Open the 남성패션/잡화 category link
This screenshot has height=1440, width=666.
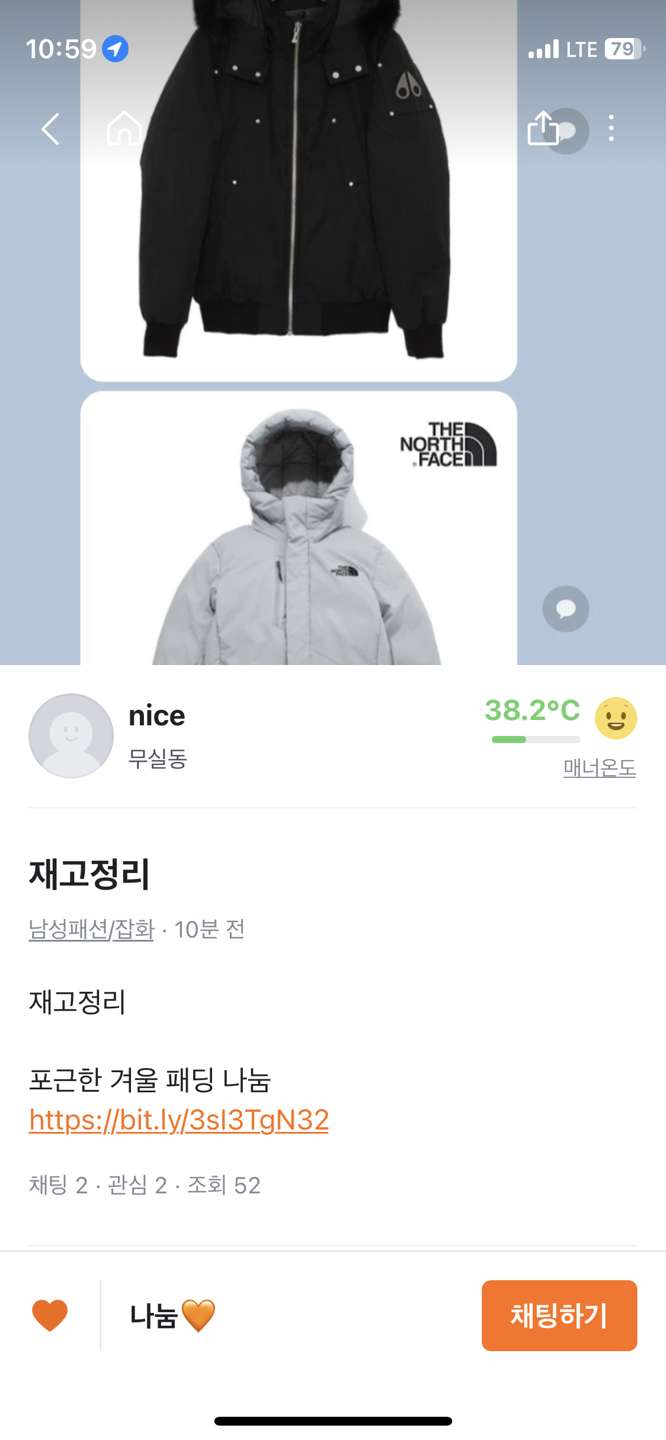click(x=91, y=929)
